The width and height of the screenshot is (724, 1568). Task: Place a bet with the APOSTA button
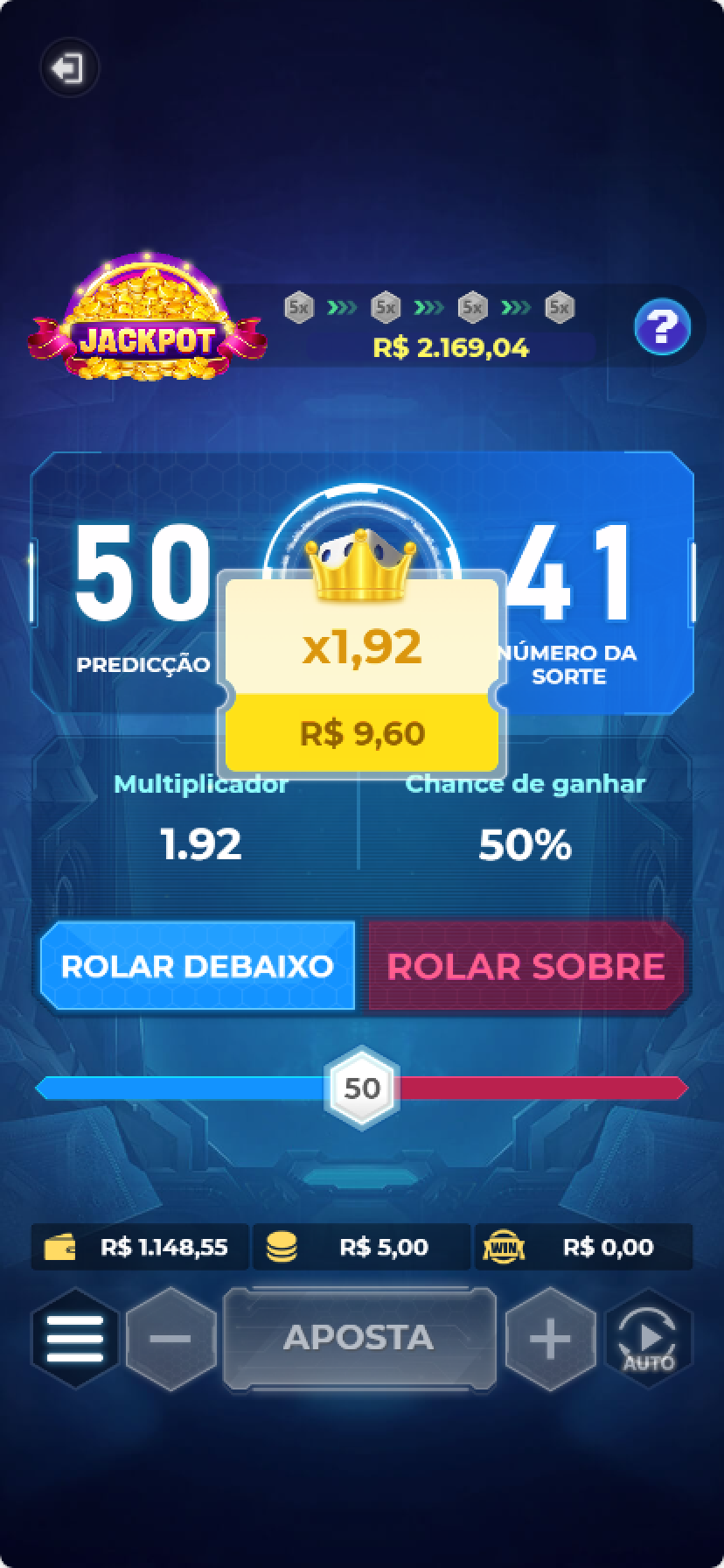pyautogui.click(x=359, y=1338)
